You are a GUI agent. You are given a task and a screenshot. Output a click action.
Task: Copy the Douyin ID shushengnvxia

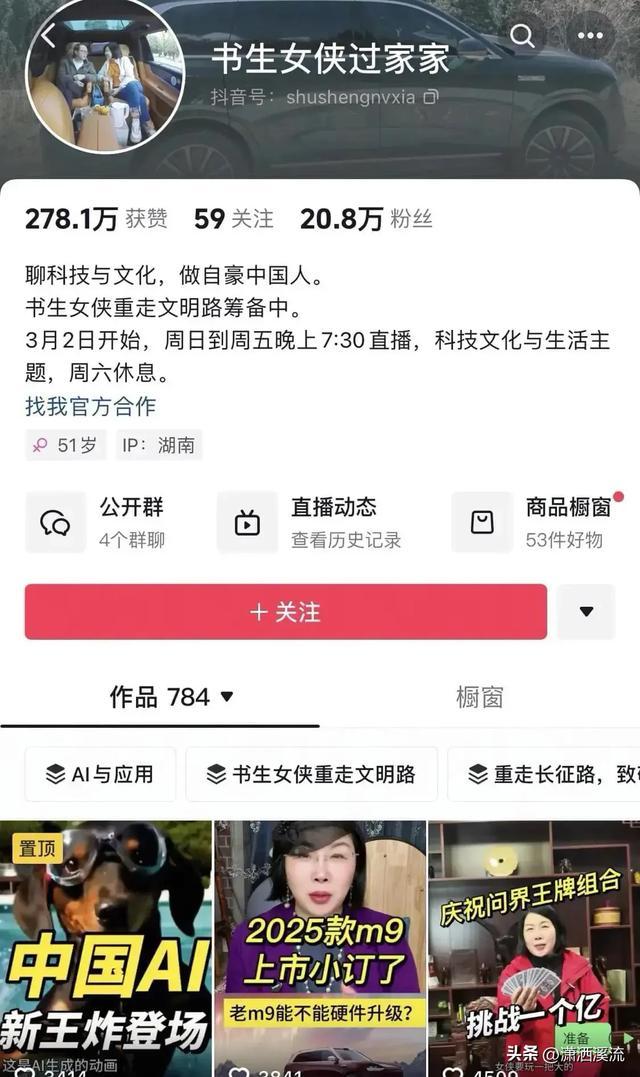tap(431, 97)
